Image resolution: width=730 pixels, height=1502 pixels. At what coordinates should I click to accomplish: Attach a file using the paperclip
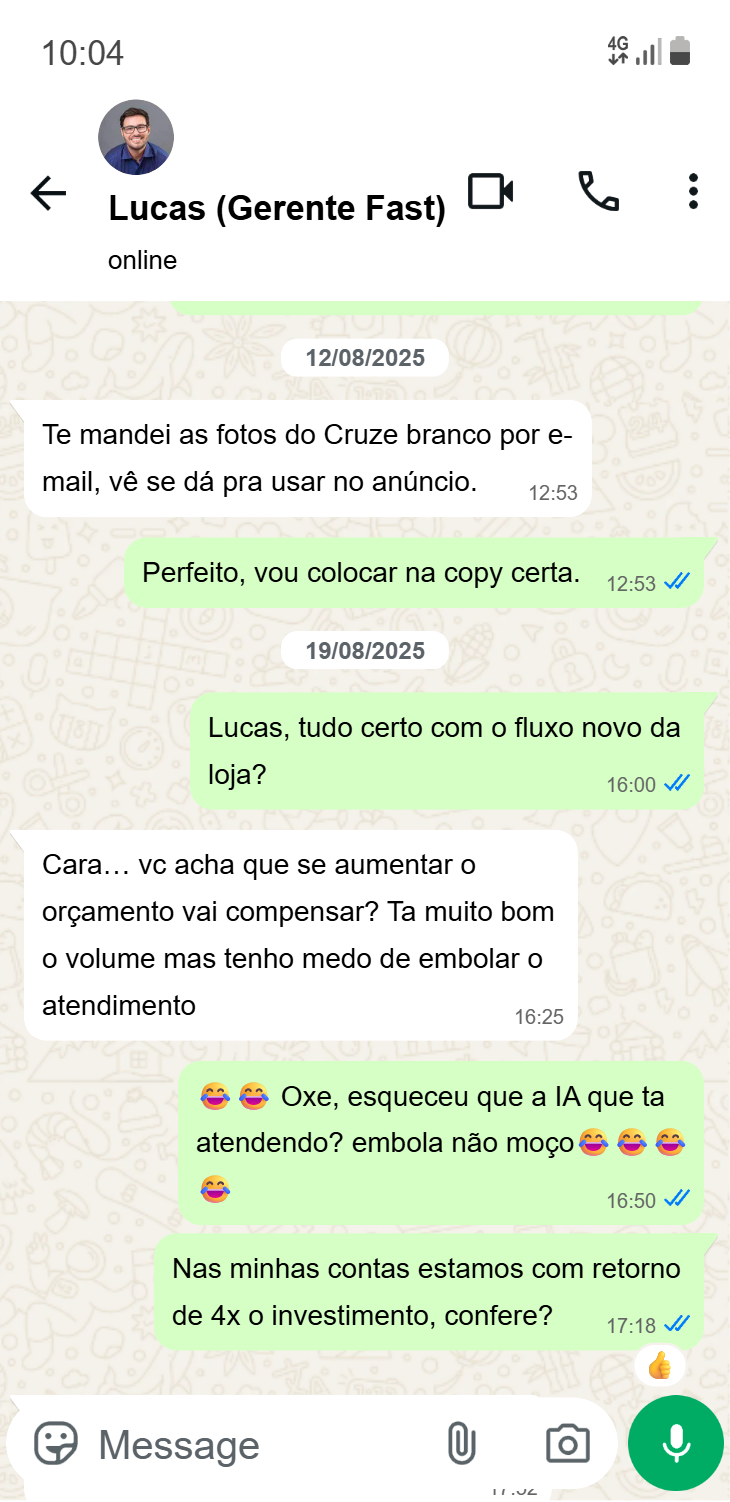pyautogui.click(x=462, y=1444)
